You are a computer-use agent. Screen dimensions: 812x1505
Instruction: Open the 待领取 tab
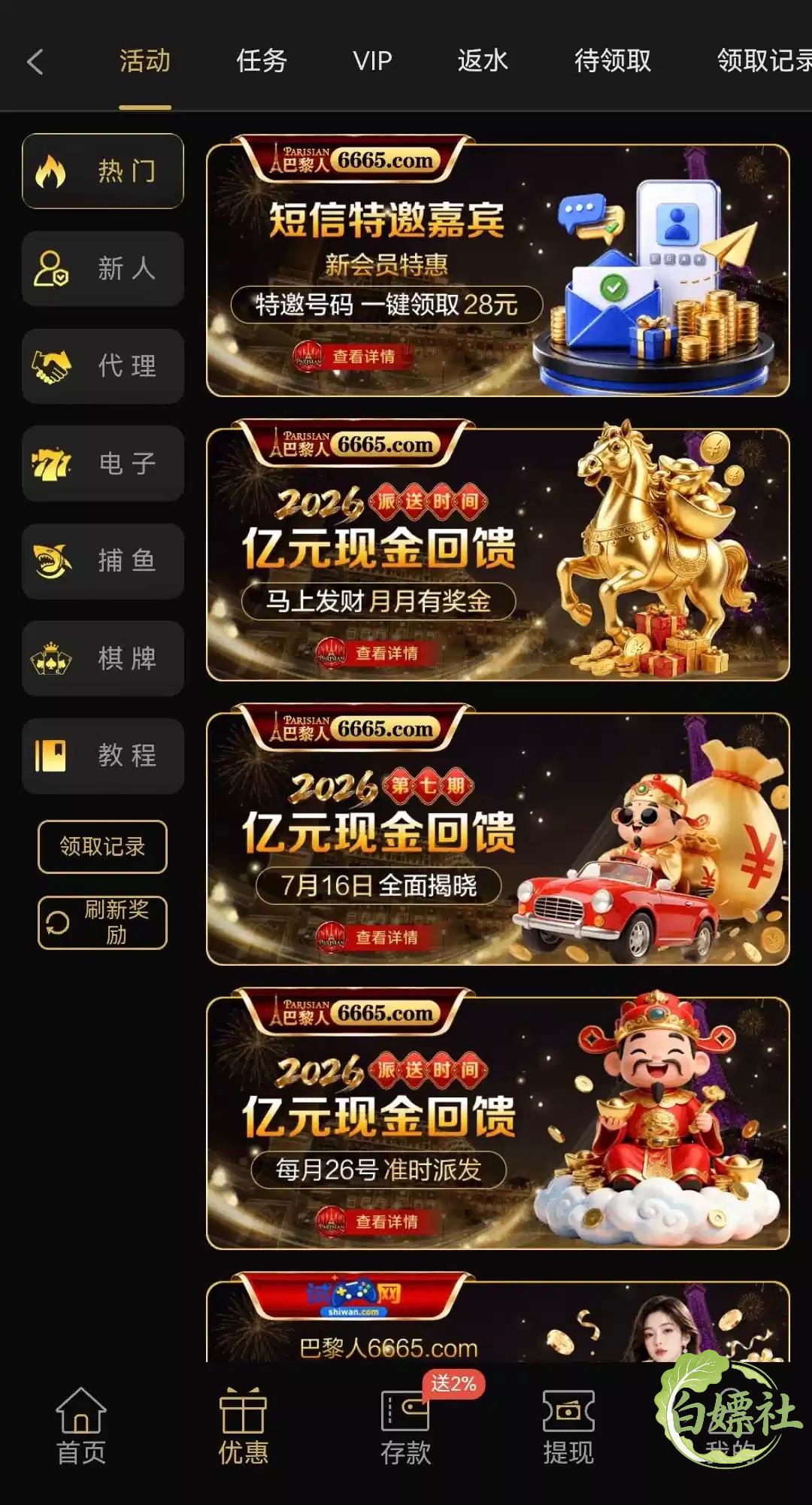pos(613,61)
